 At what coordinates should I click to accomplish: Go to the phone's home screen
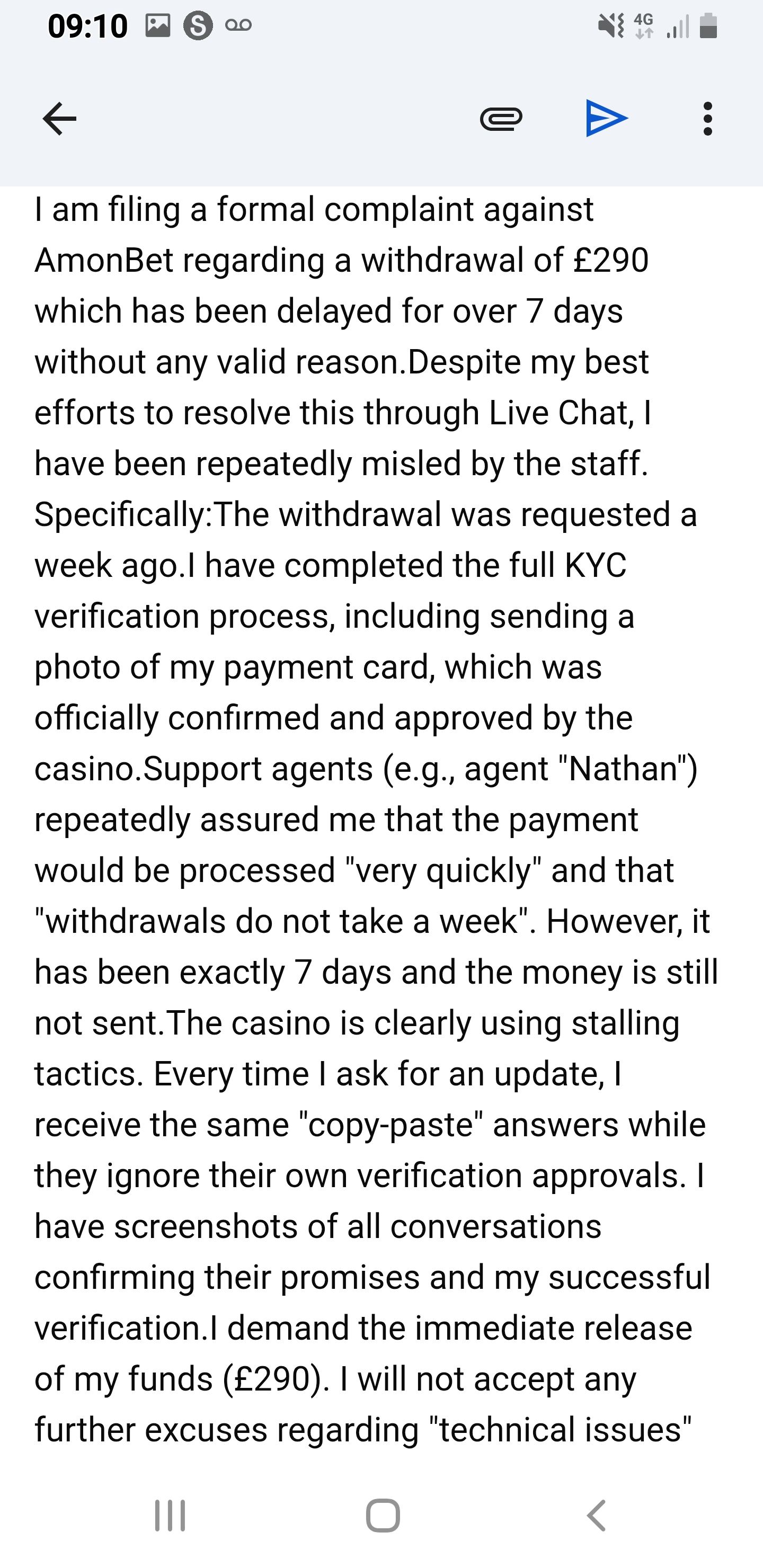point(383,1515)
